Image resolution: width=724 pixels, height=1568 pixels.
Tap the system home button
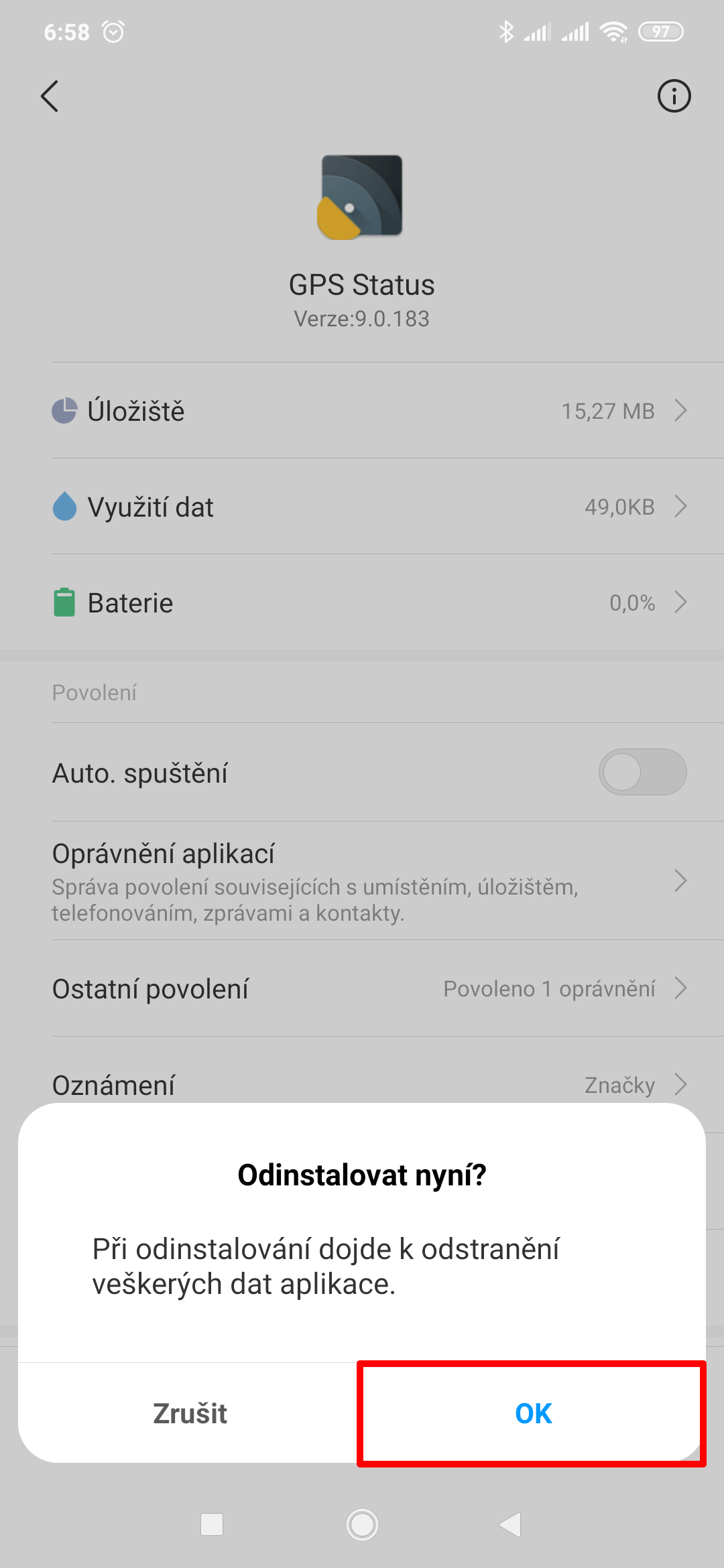362,1524
